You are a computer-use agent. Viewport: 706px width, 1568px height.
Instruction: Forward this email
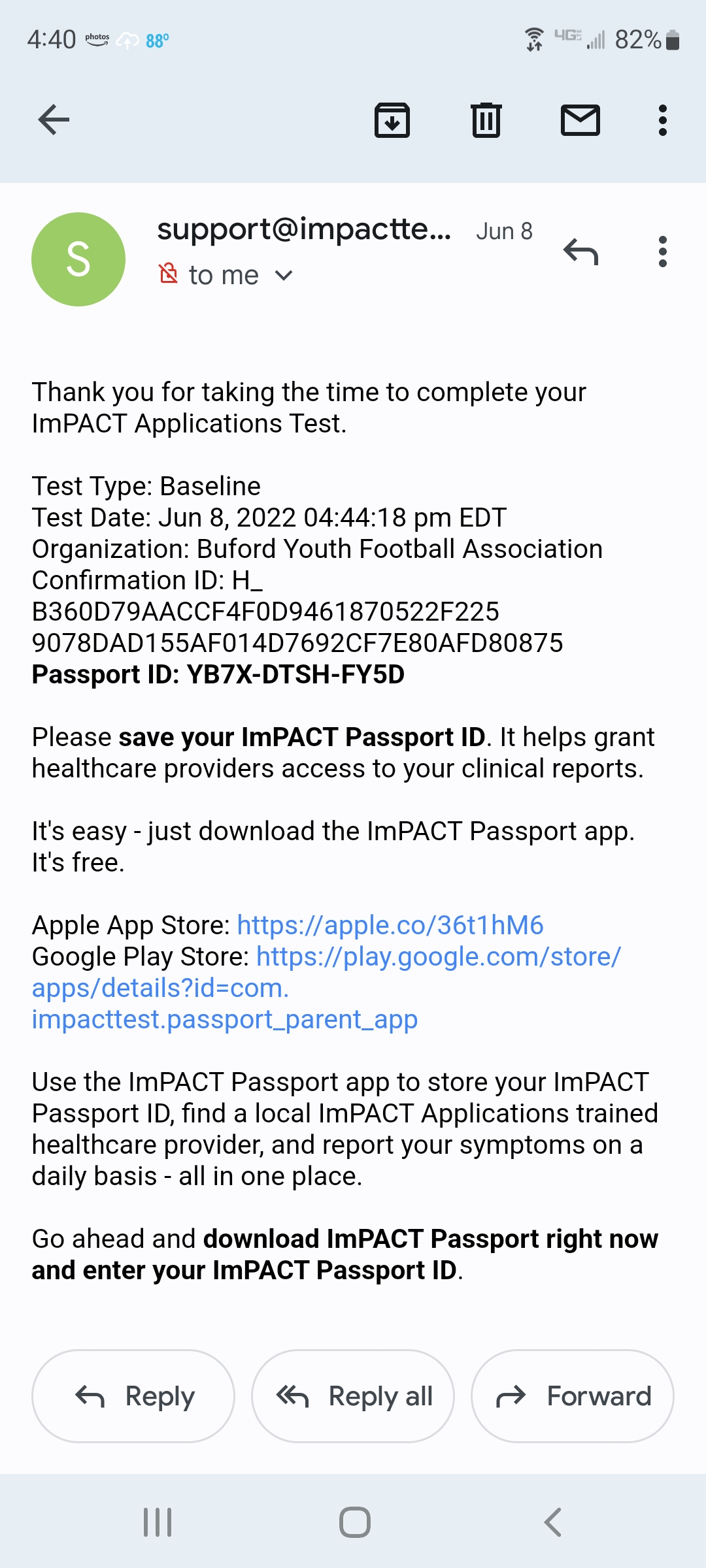573,1396
